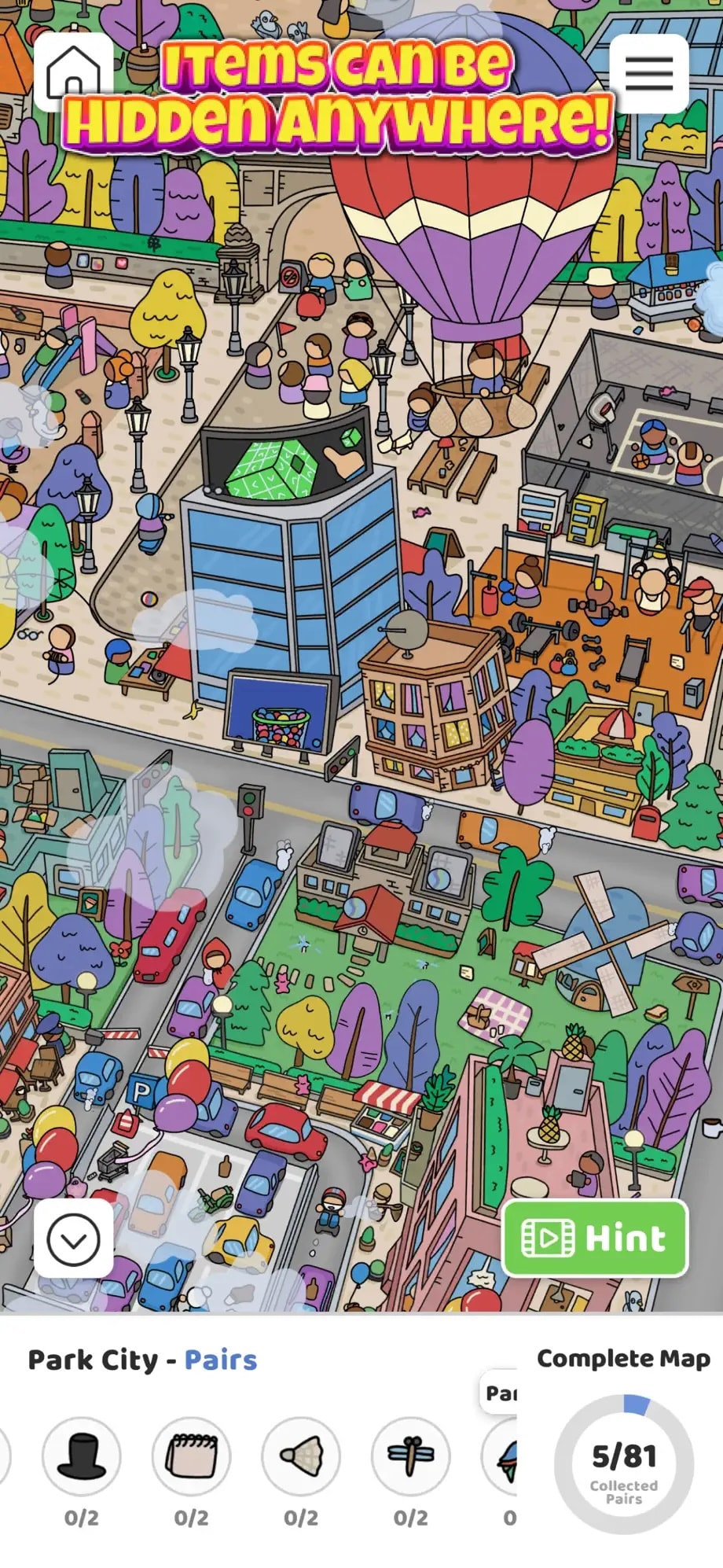
Task: Collapse the panel with the down chevron
Action: pyautogui.click(x=73, y=1239)
